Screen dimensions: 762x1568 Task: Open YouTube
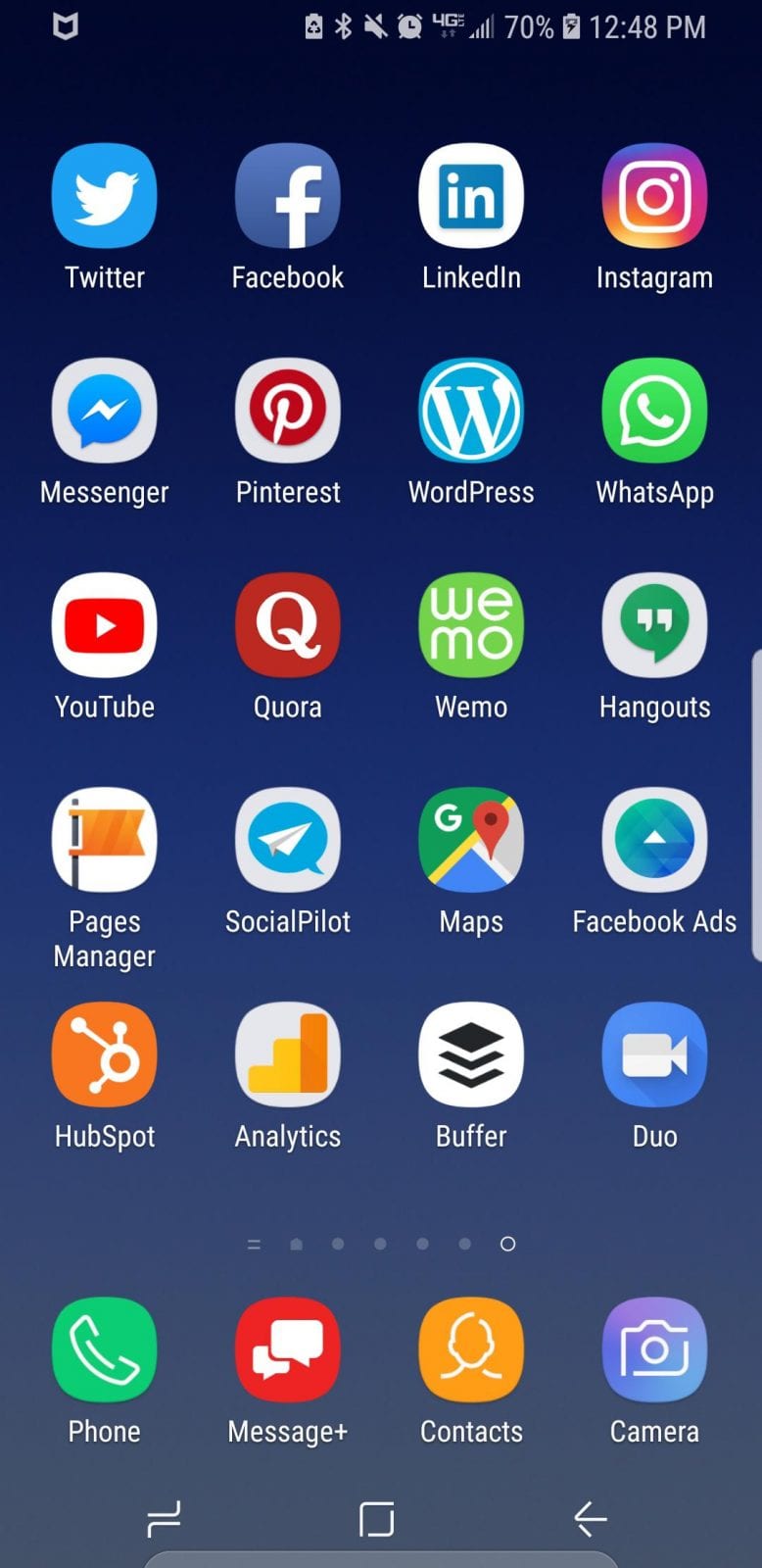(104, 625)
